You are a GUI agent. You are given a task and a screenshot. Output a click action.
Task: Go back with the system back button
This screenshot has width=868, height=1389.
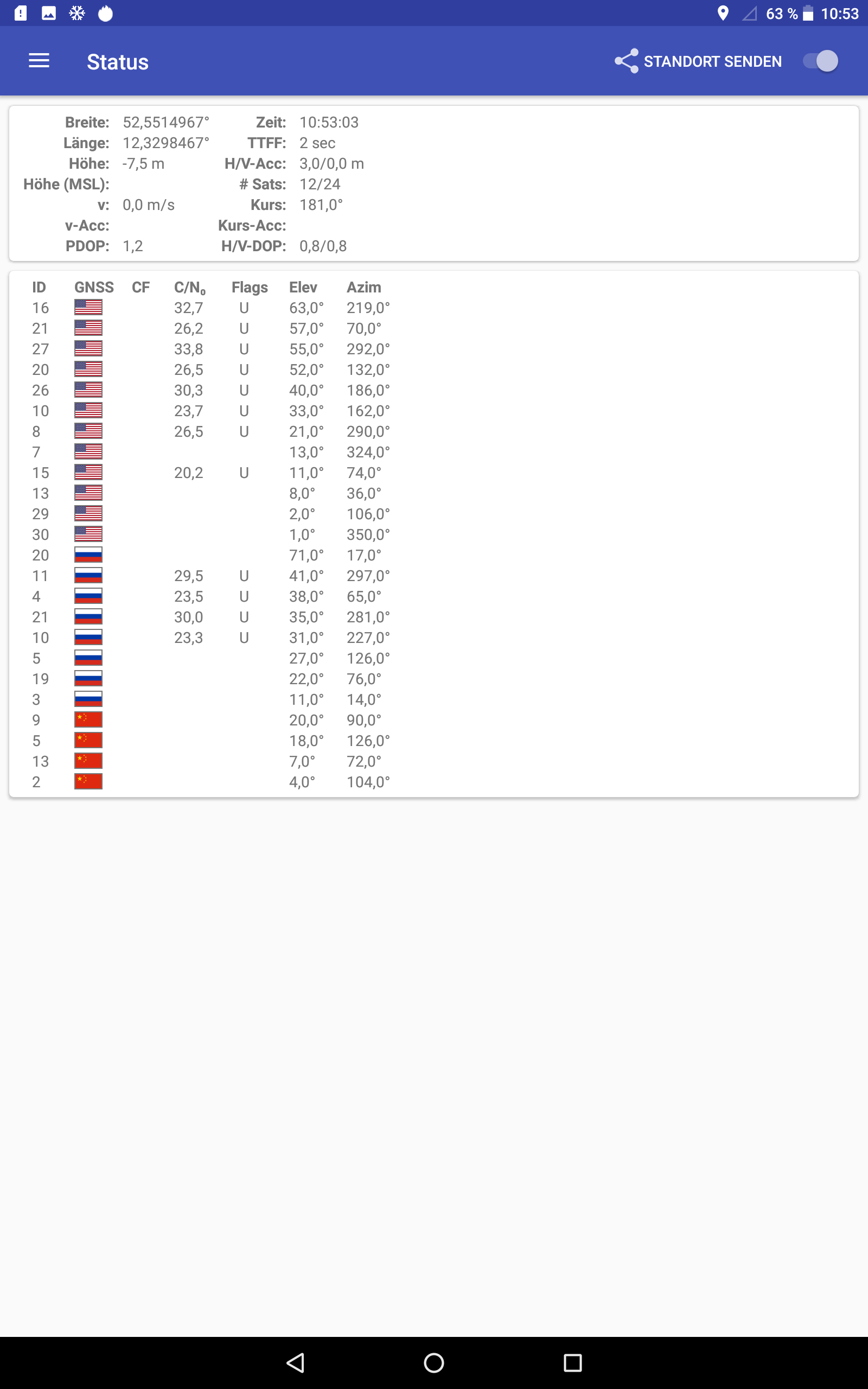pyautogui.click(x=296, y=1362)
